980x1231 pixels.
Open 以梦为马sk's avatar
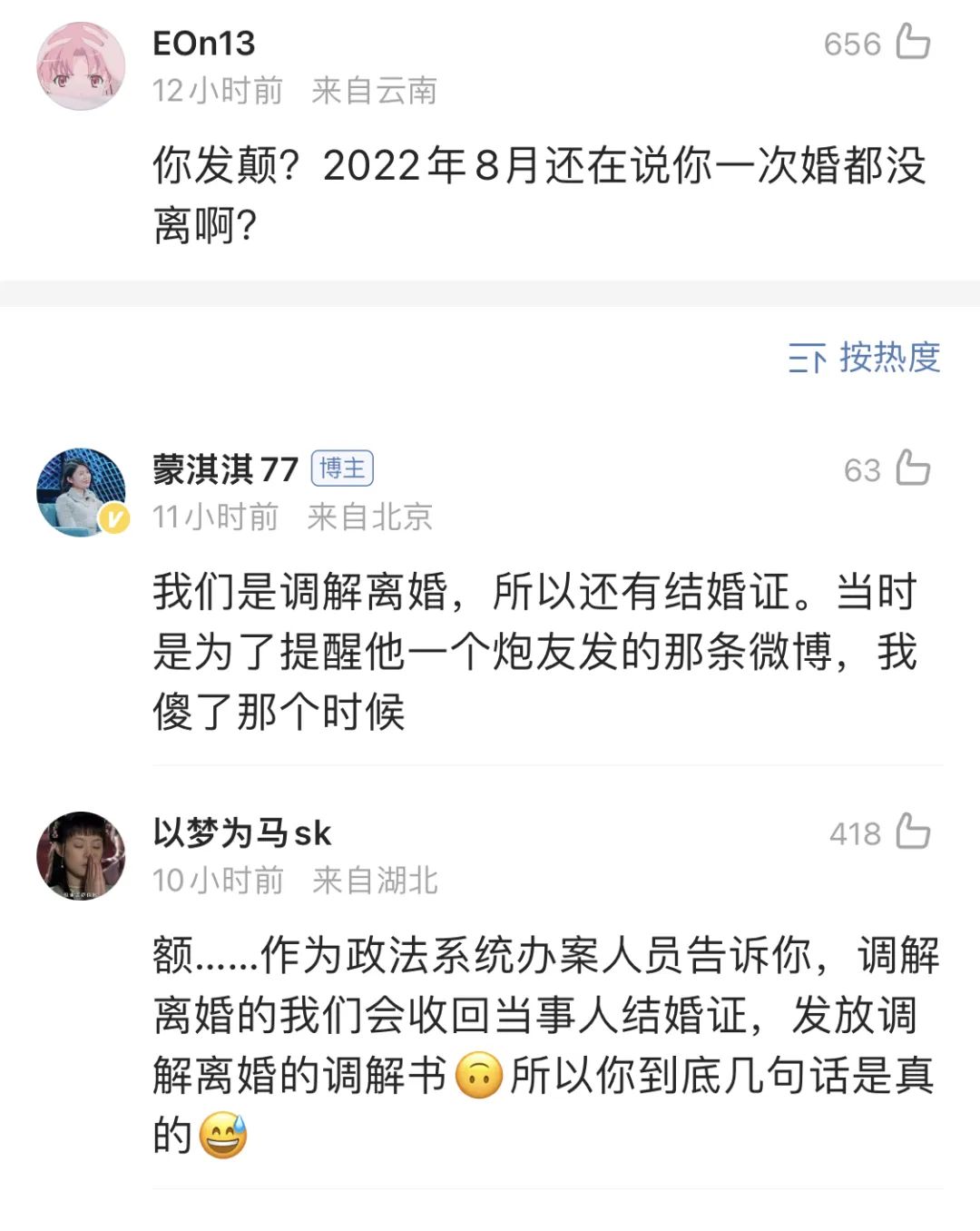click(81, 855)
